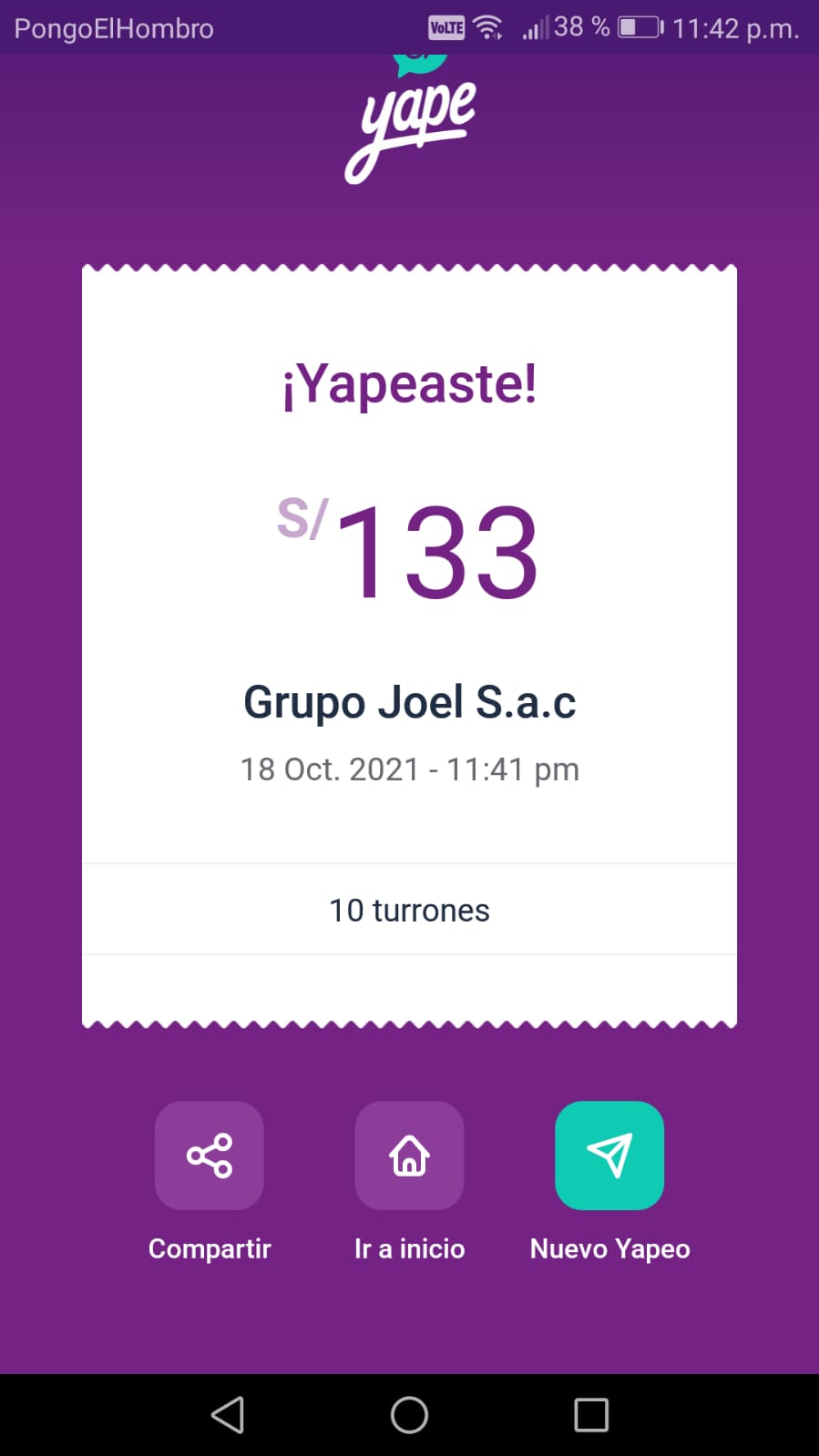Tap the Android back button
The width and height of the screenshot is (819, 1456).
pyautogui.click(x=228, y=1415)
